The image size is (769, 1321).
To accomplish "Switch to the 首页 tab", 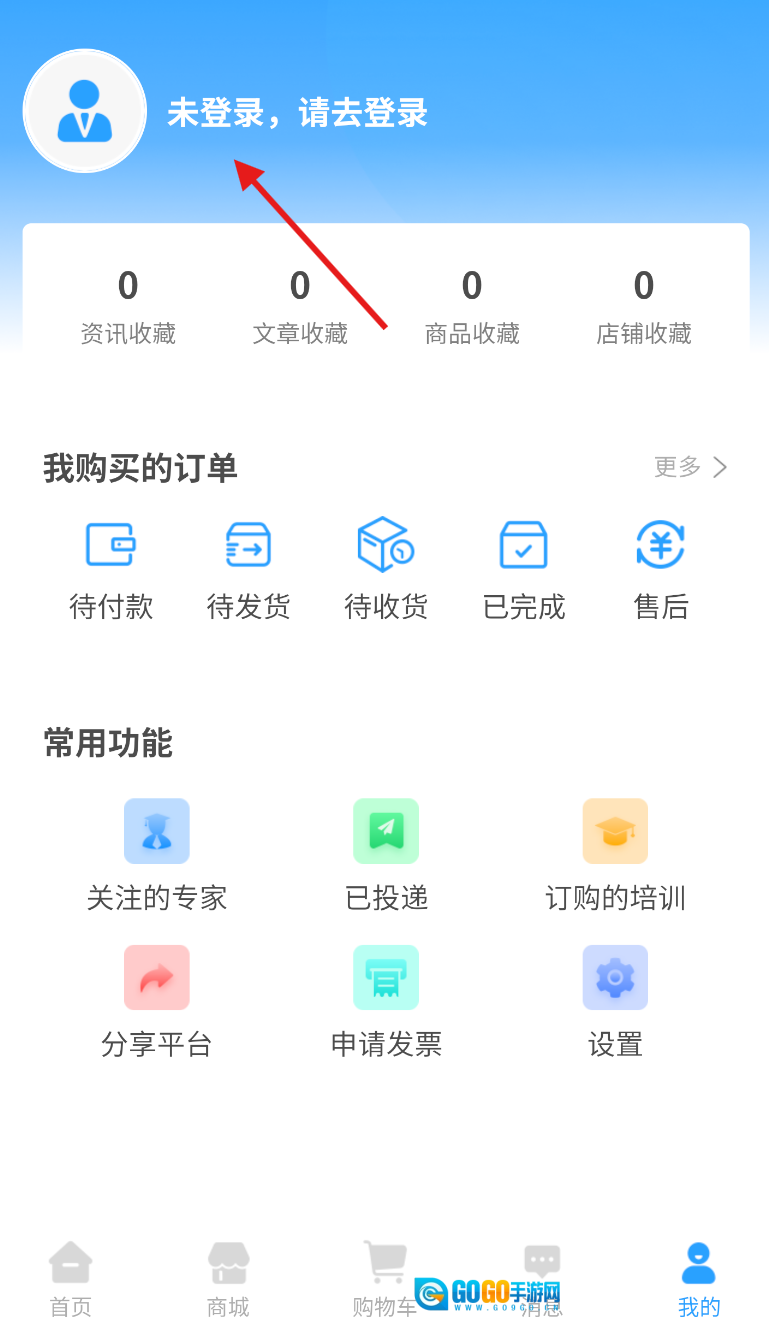I will point(71,1279).
